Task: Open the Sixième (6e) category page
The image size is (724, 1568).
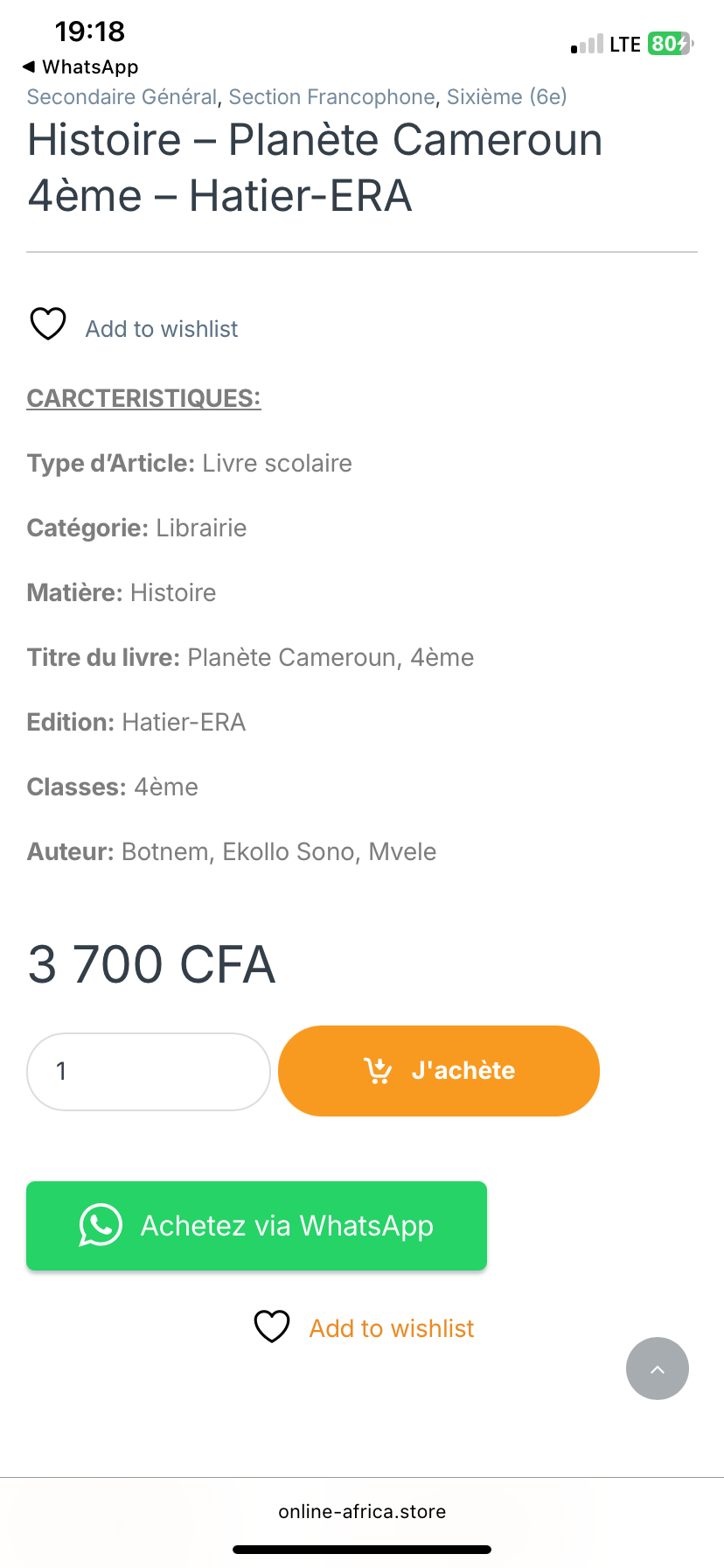Action: (x=505, y=97)
